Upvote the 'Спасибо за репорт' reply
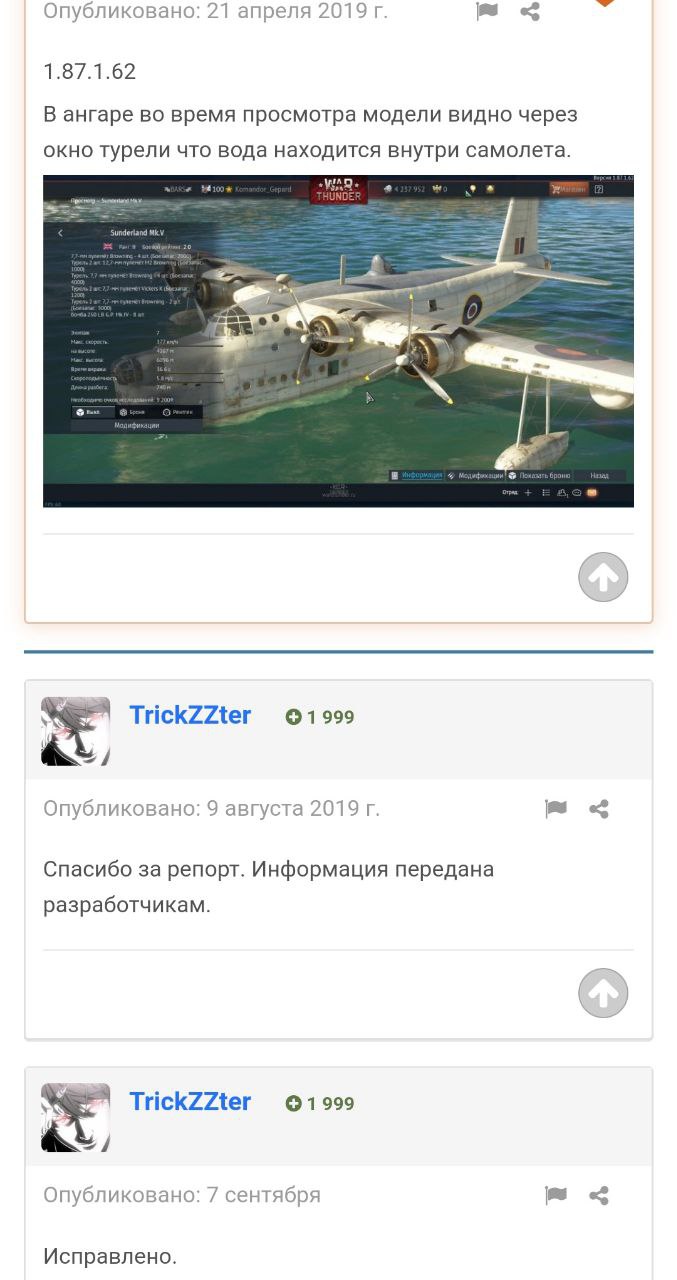 [x=603, y=993]
